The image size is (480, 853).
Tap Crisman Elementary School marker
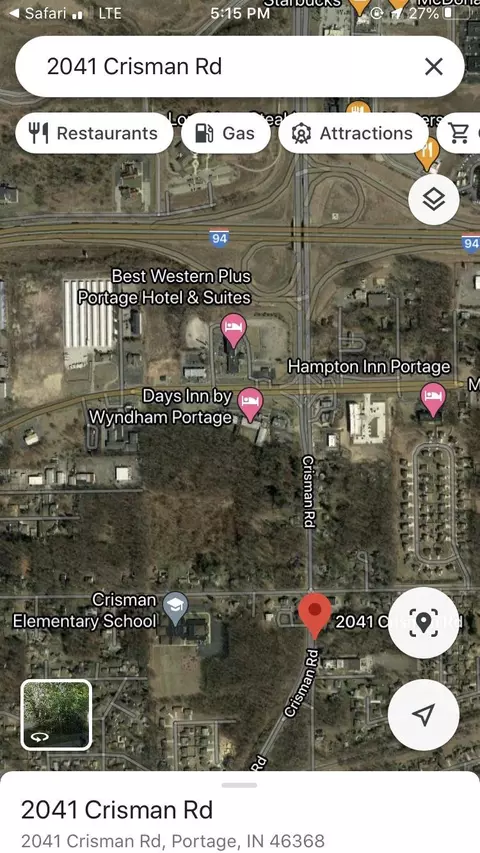tap(175, 608)
